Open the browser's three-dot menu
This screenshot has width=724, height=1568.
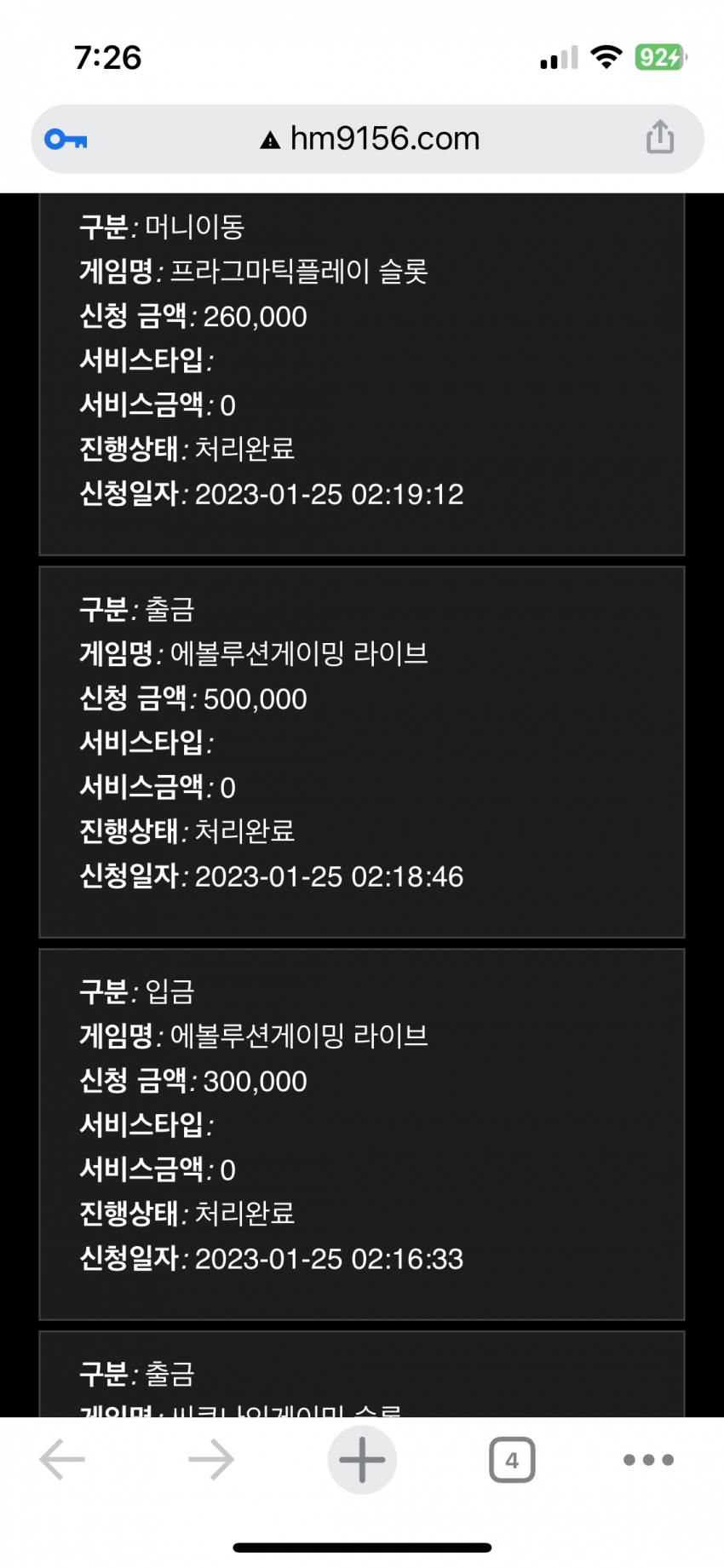[x=648, y=1460]
